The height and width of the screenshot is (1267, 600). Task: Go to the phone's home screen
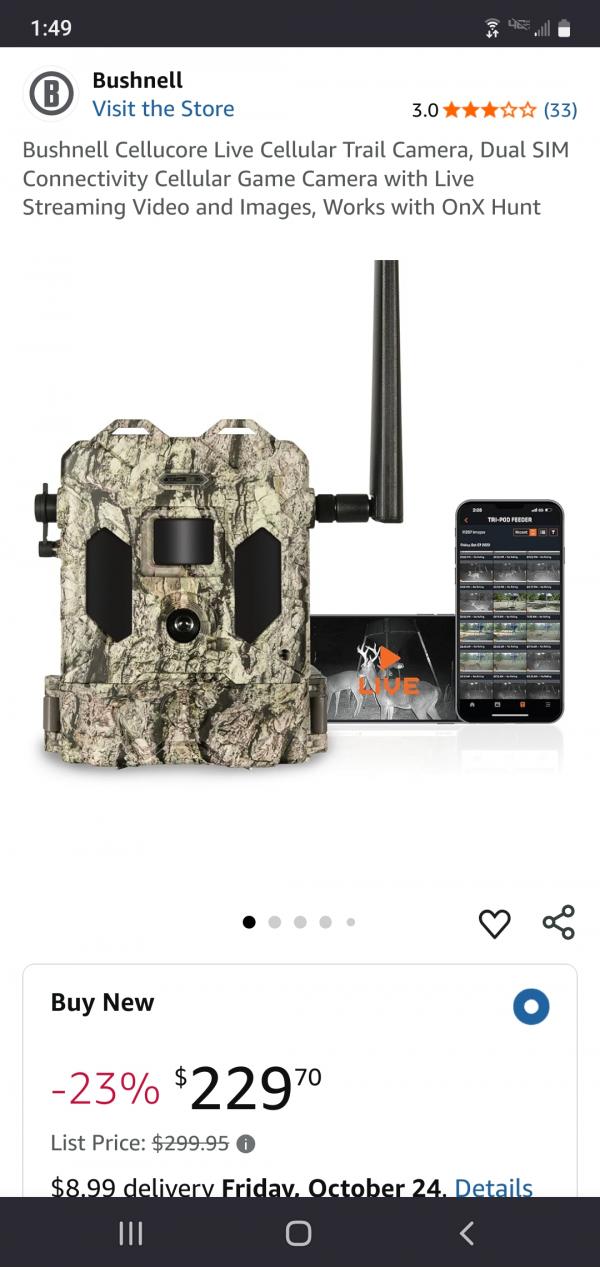(x=298, y=1233)
